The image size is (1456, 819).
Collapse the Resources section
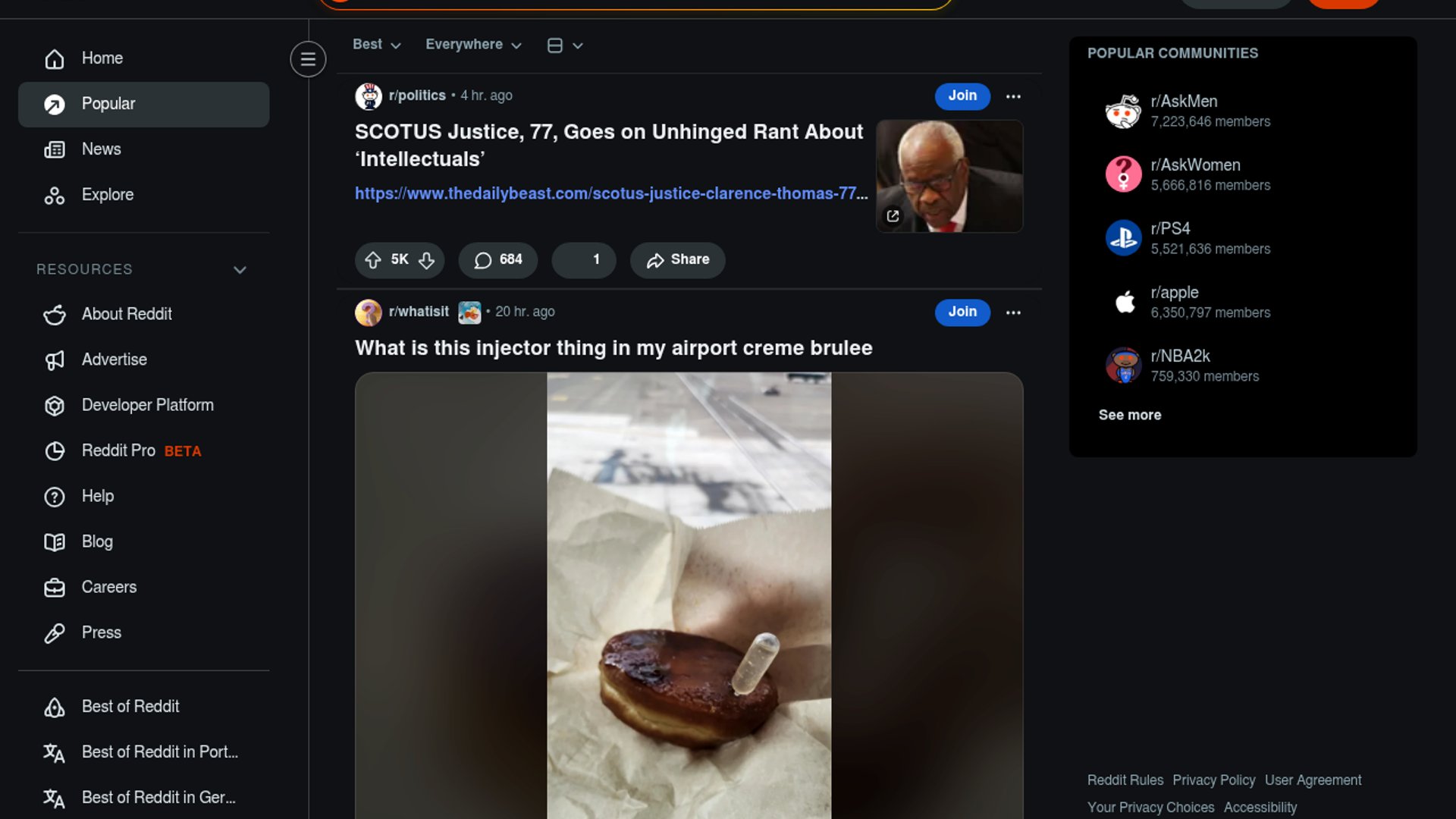(x=240, y=270)
